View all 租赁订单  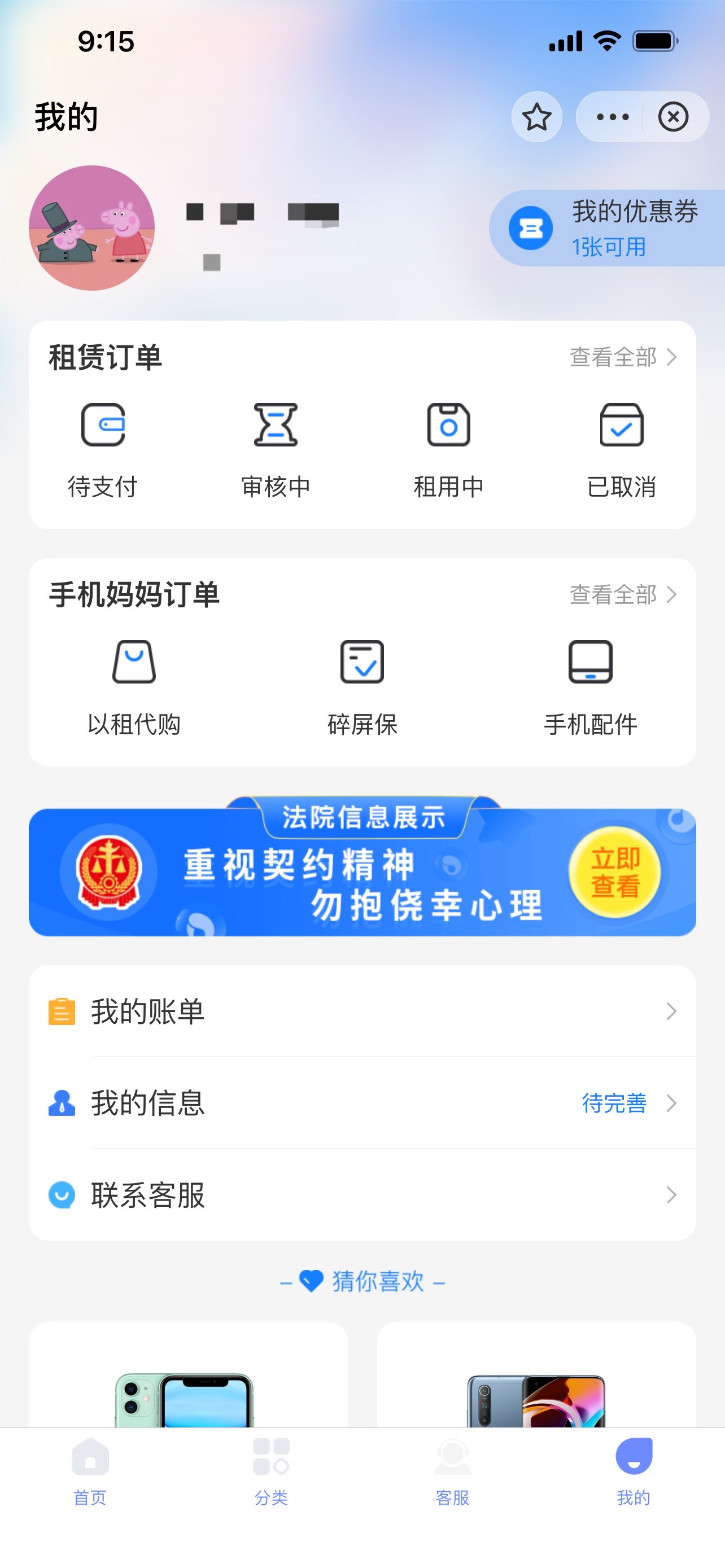click(623, 357)
